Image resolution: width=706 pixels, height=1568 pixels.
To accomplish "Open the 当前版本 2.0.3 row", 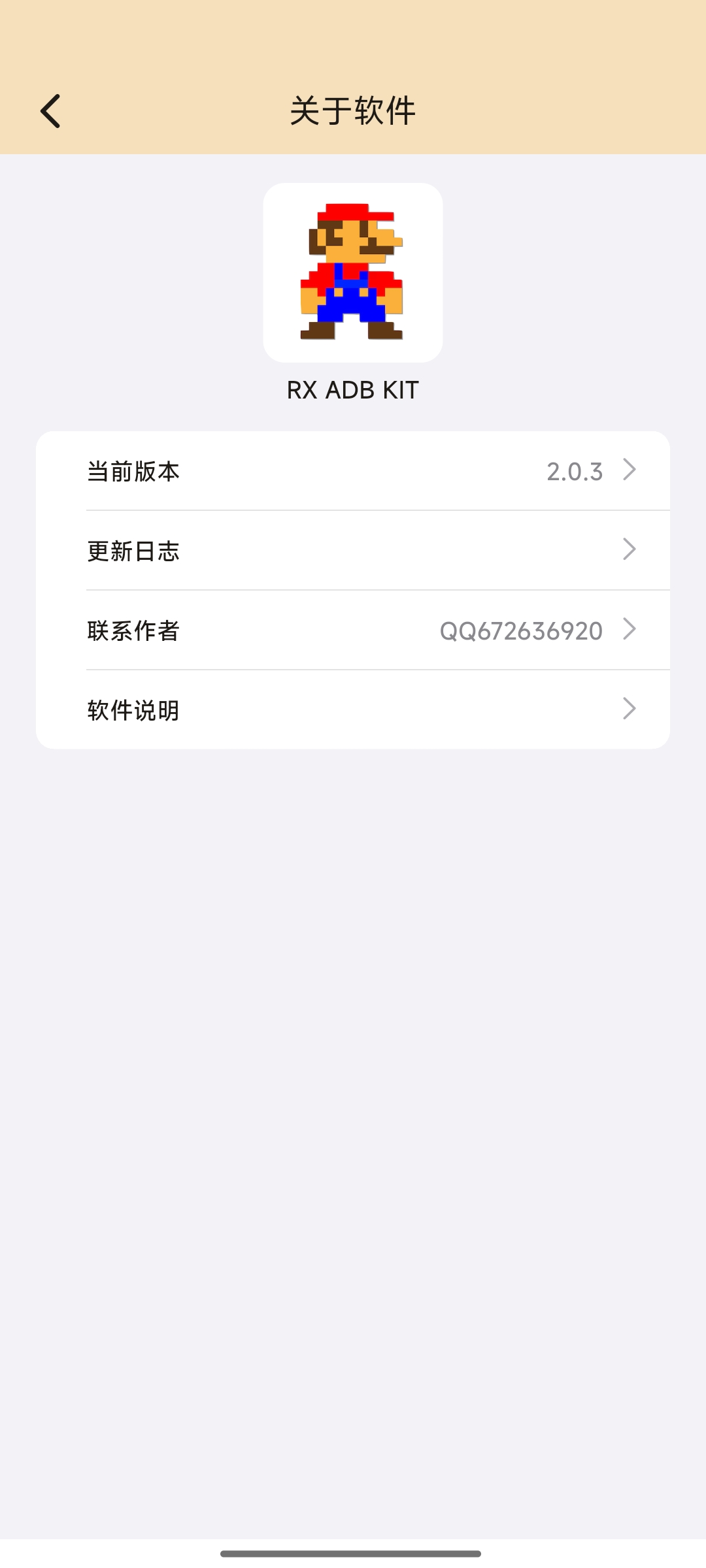I will tap(353, 471).
